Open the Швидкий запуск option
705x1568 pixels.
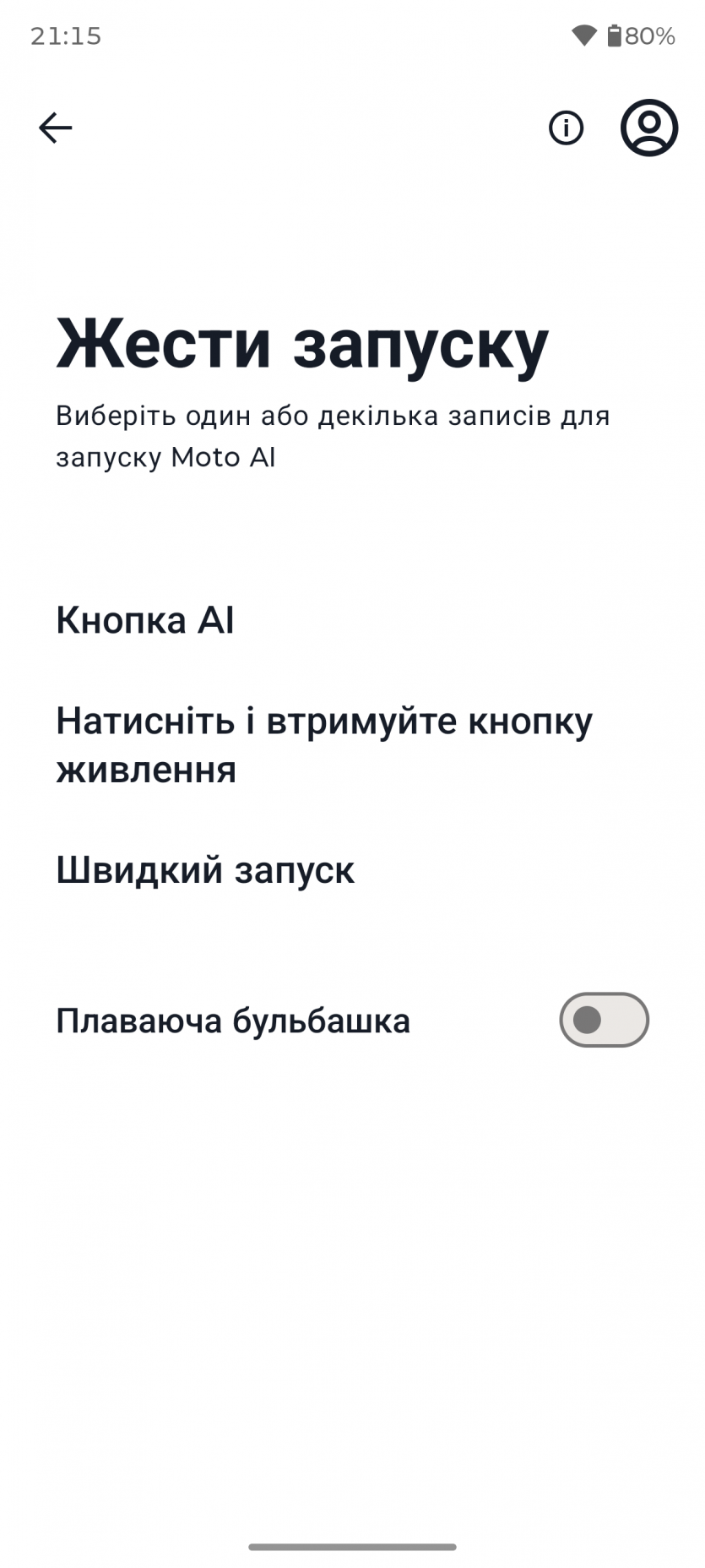pyautogui.click(x=205, y=870)
